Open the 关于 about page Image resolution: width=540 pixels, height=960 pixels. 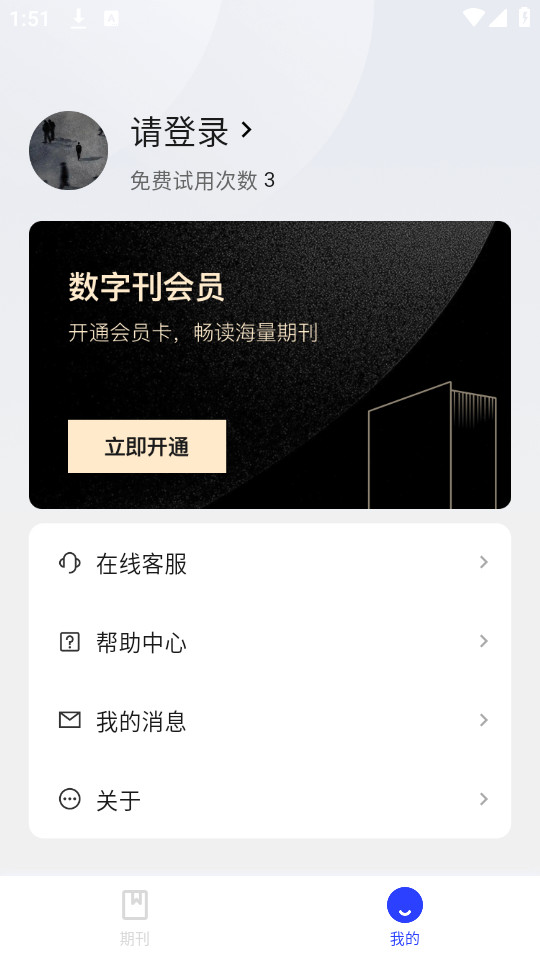(x=270, y=800)
